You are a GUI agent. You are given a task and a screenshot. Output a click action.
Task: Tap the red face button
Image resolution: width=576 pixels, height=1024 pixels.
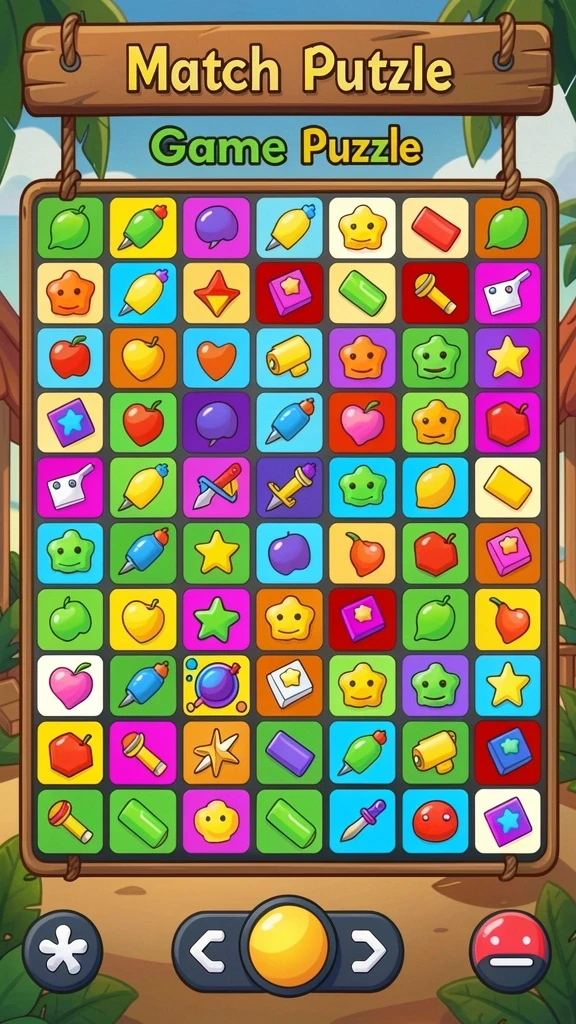tap(510, 952)
